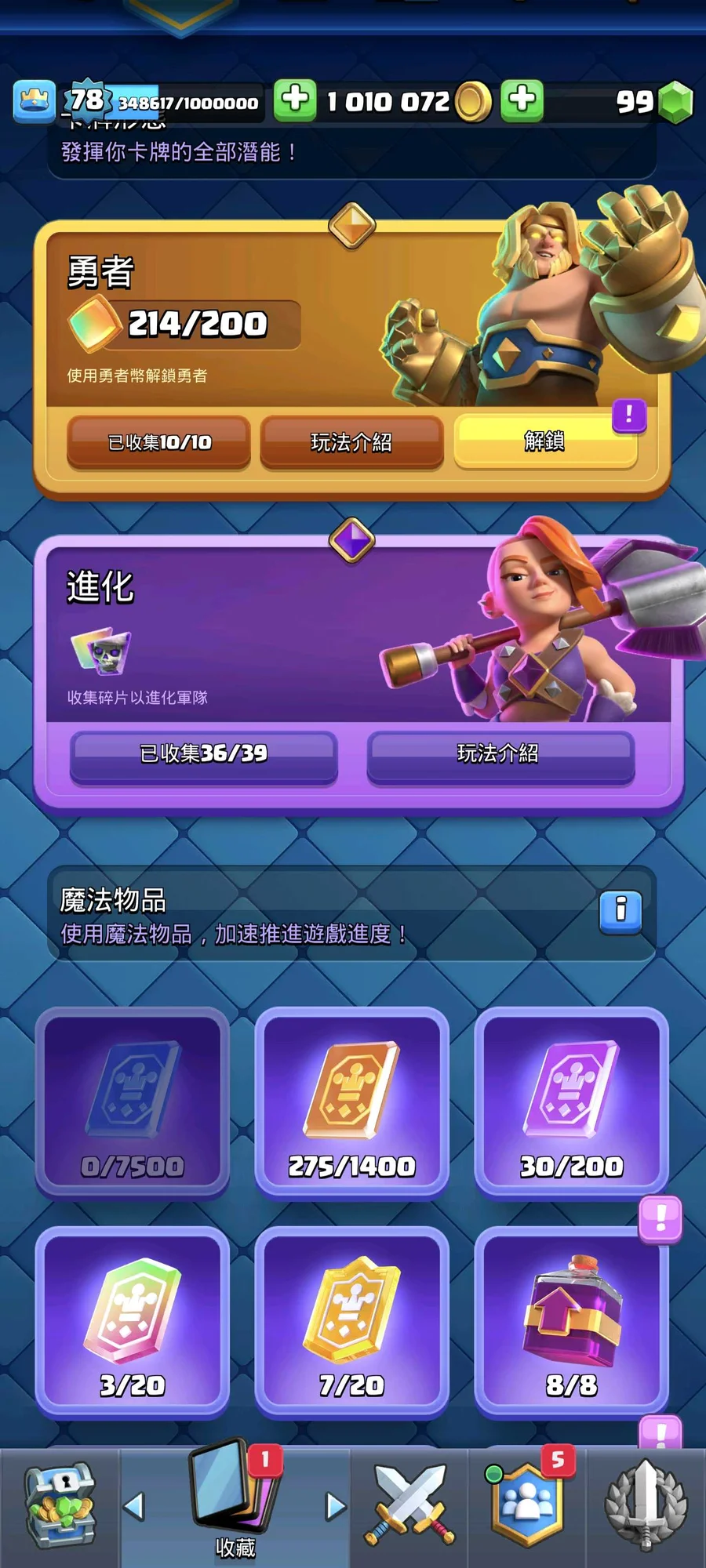Open 已收集10/10 in the hero card

point(159,442)
